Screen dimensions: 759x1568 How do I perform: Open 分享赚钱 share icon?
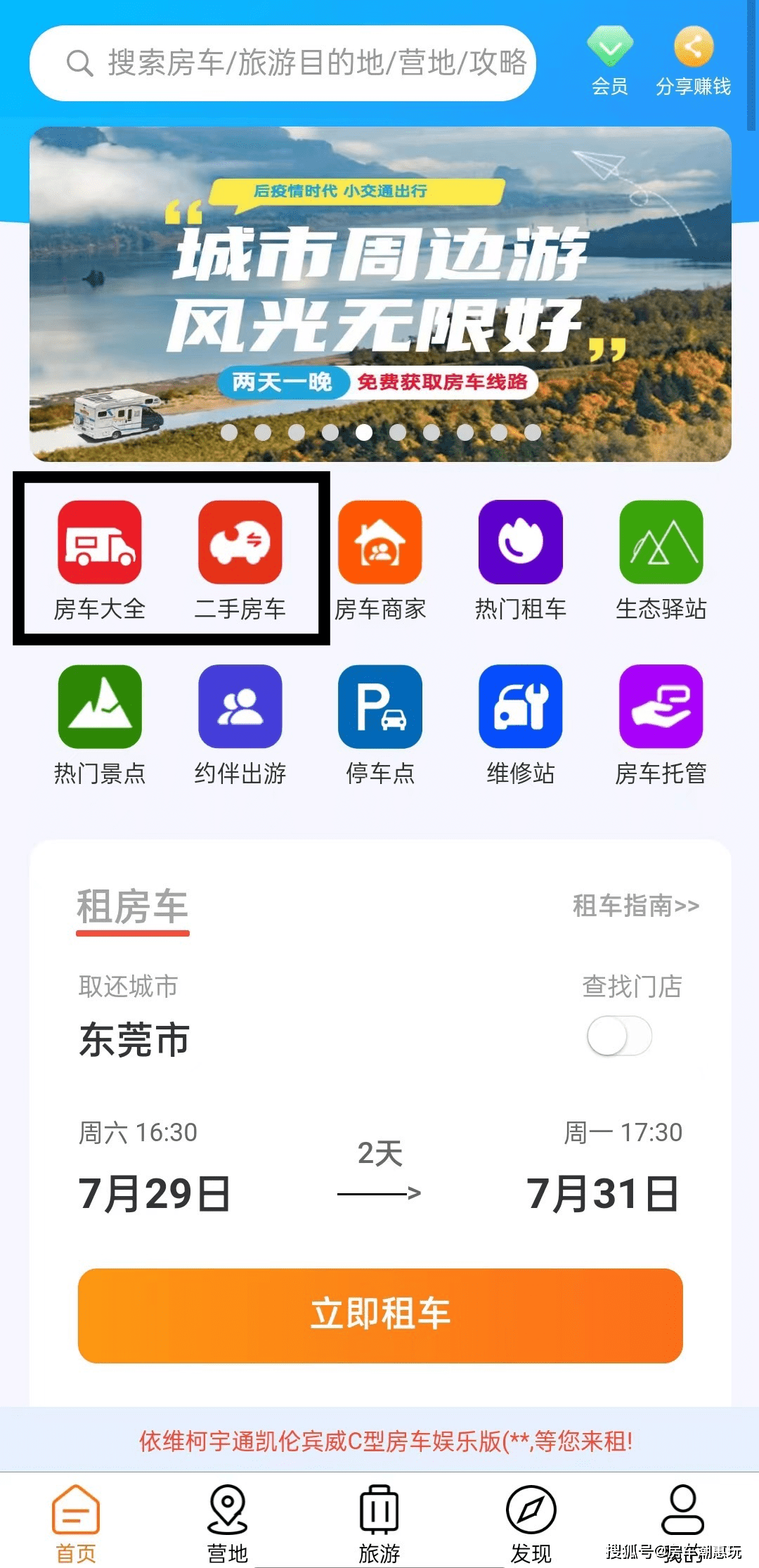tap(693, 60)
